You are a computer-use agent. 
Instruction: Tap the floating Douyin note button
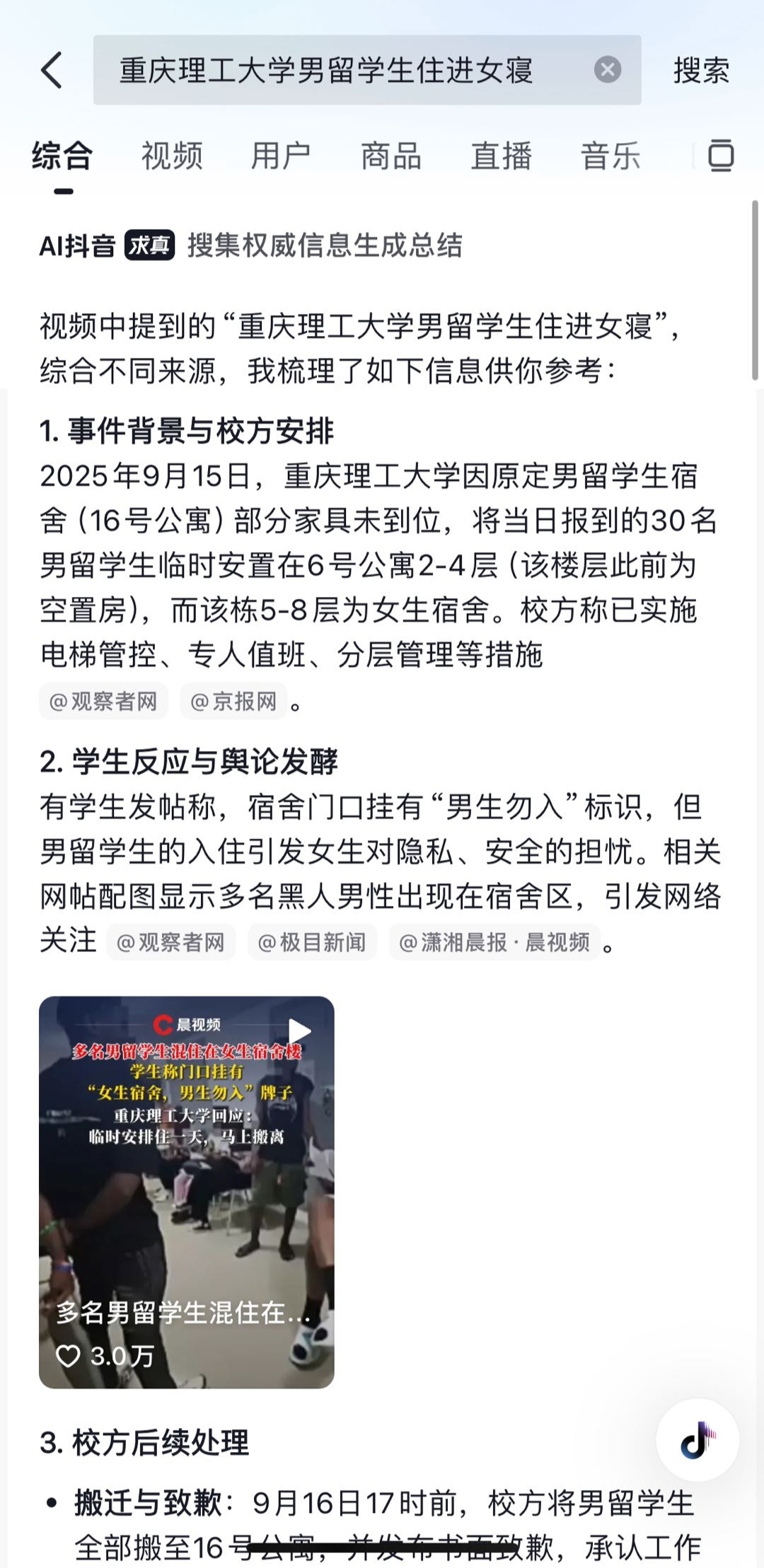(x=698, y=1439)
